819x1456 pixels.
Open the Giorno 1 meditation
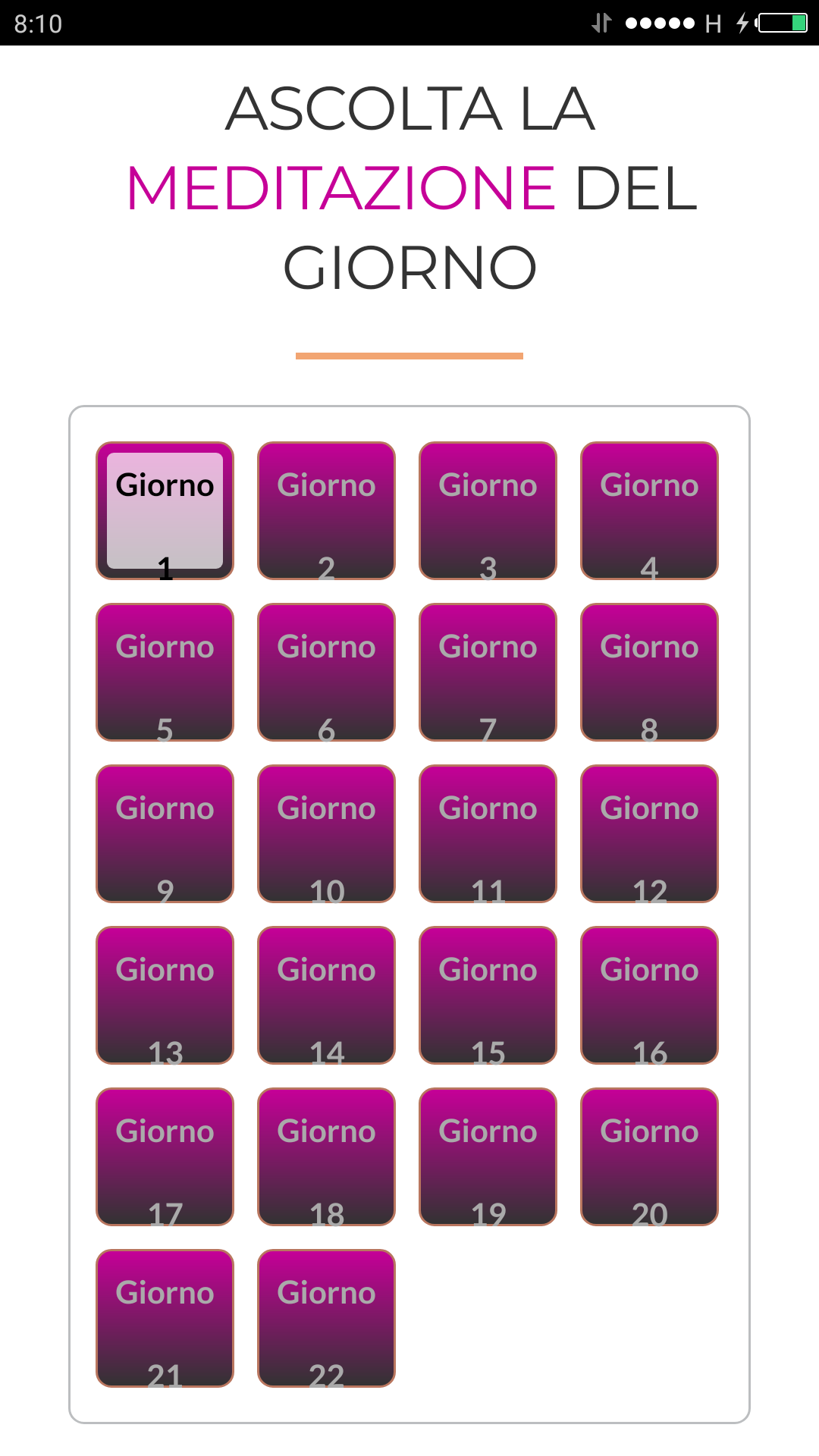click(165, 510)
